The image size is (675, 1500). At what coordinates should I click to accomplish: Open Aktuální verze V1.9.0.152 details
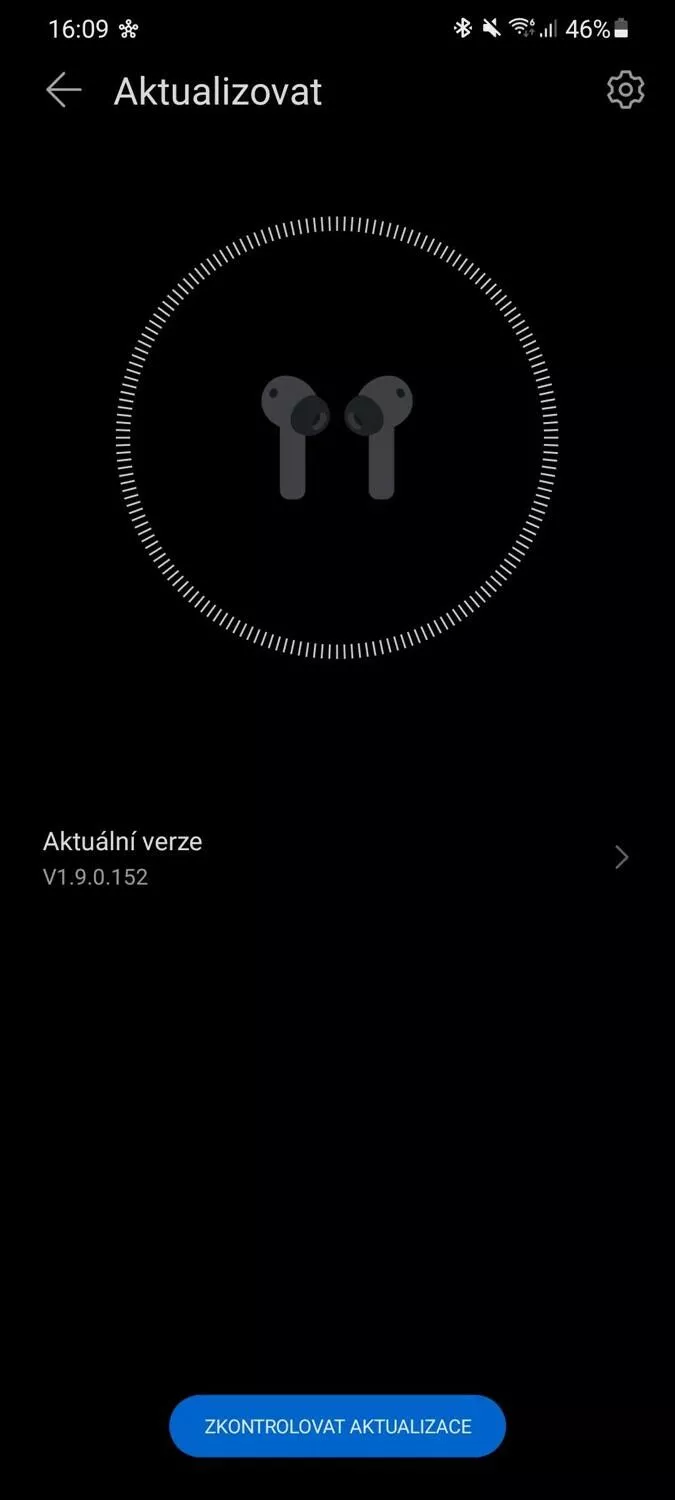click(x=337, y=858)
